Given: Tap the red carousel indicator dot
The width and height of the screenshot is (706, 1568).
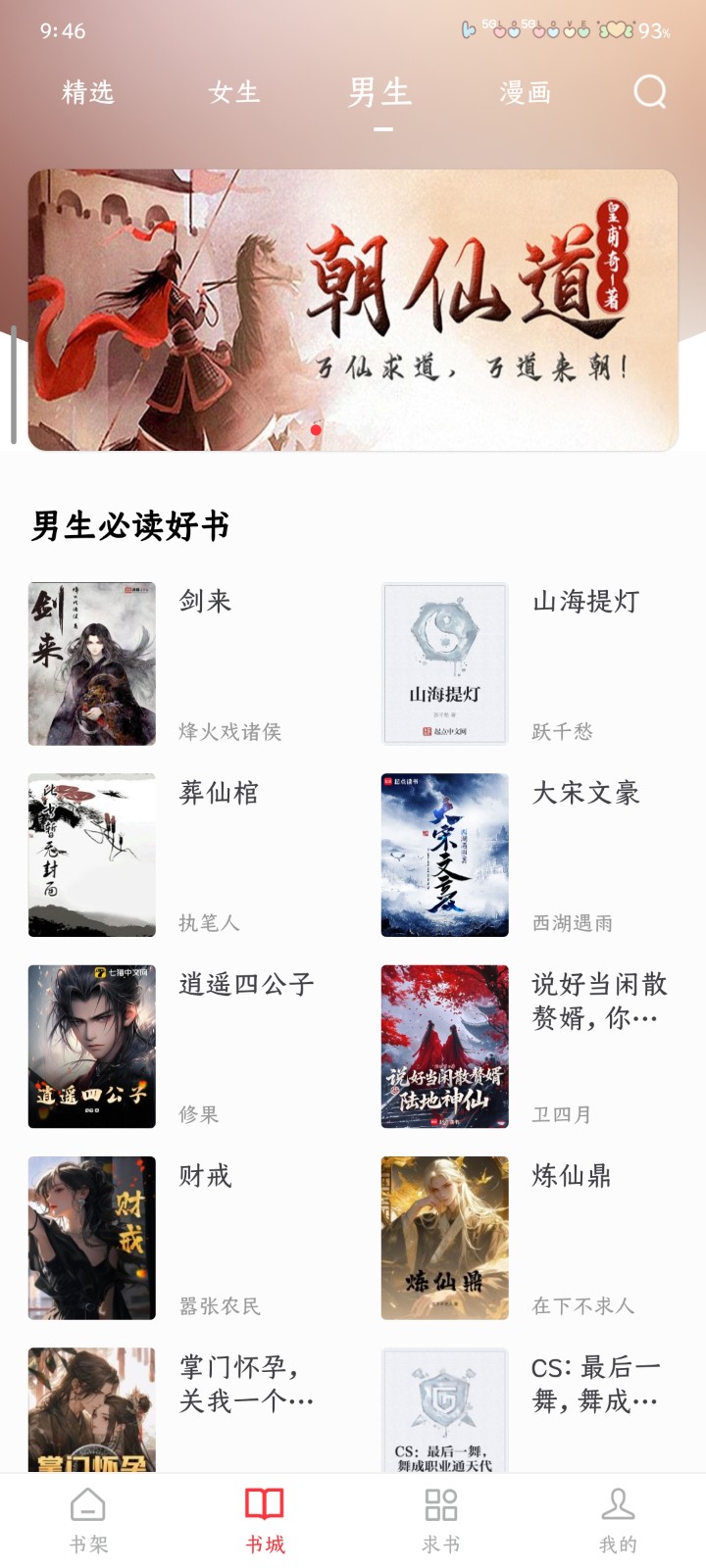Looking at the screenshot, I should click(x=318, y=428).
